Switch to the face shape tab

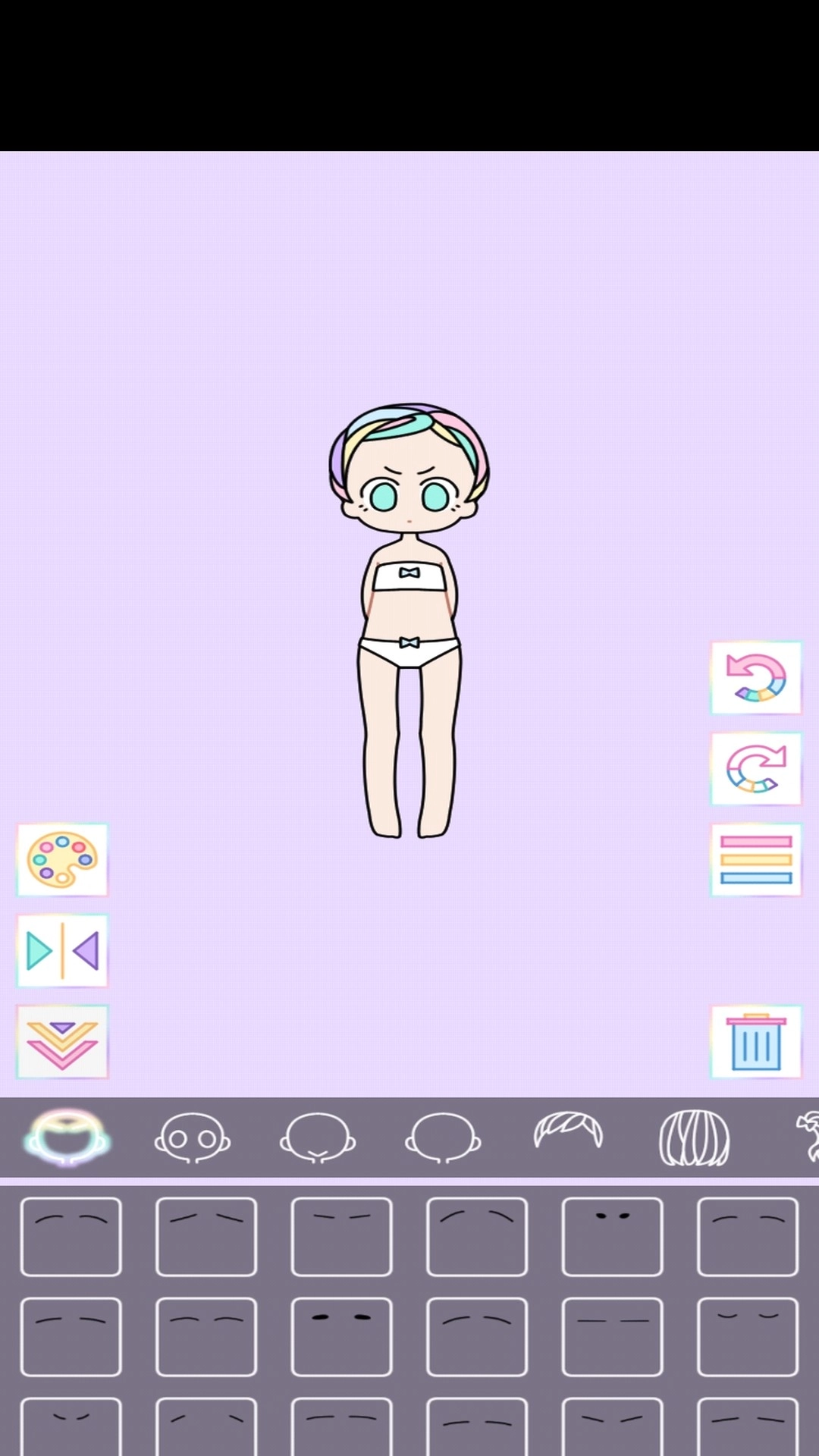pos(444,1135)
